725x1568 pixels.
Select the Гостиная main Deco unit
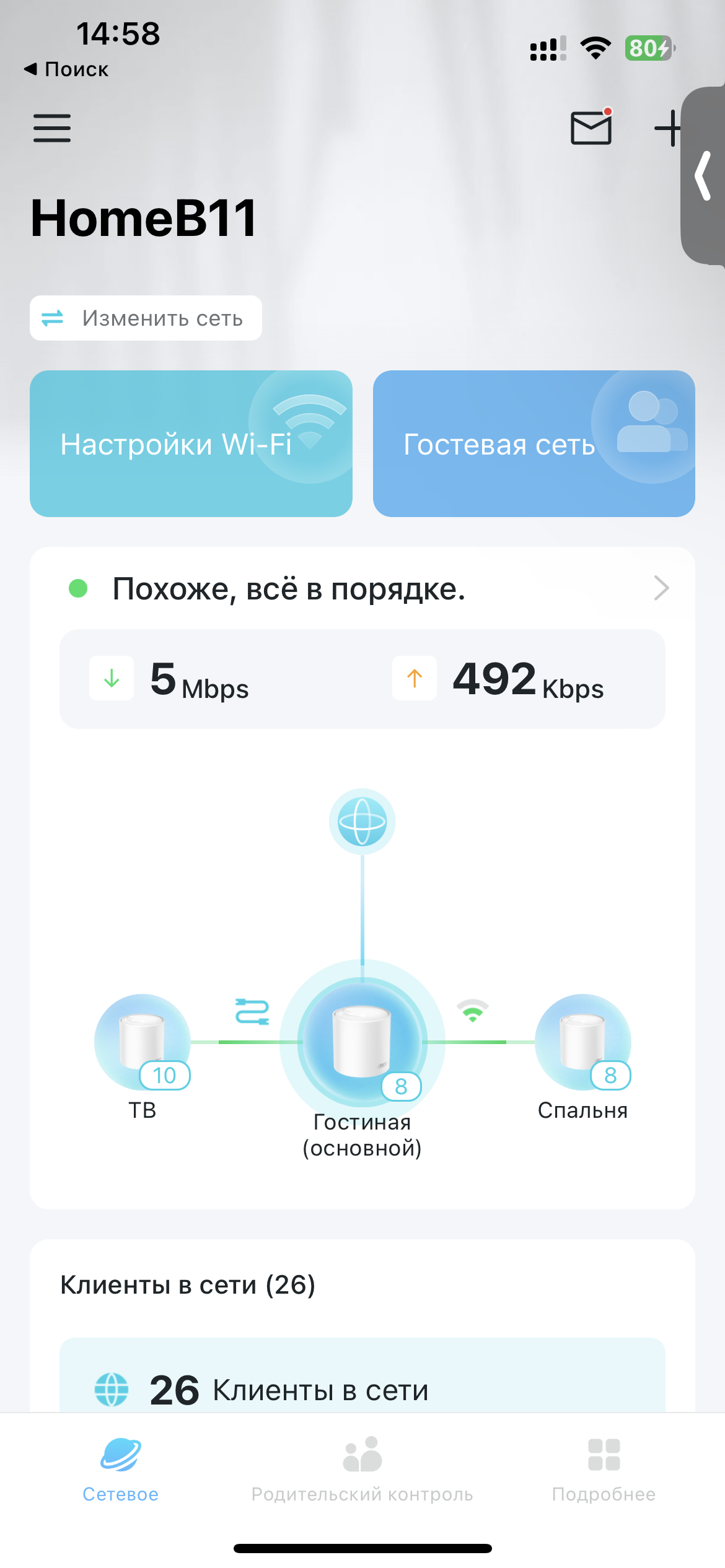point(362,1043)
